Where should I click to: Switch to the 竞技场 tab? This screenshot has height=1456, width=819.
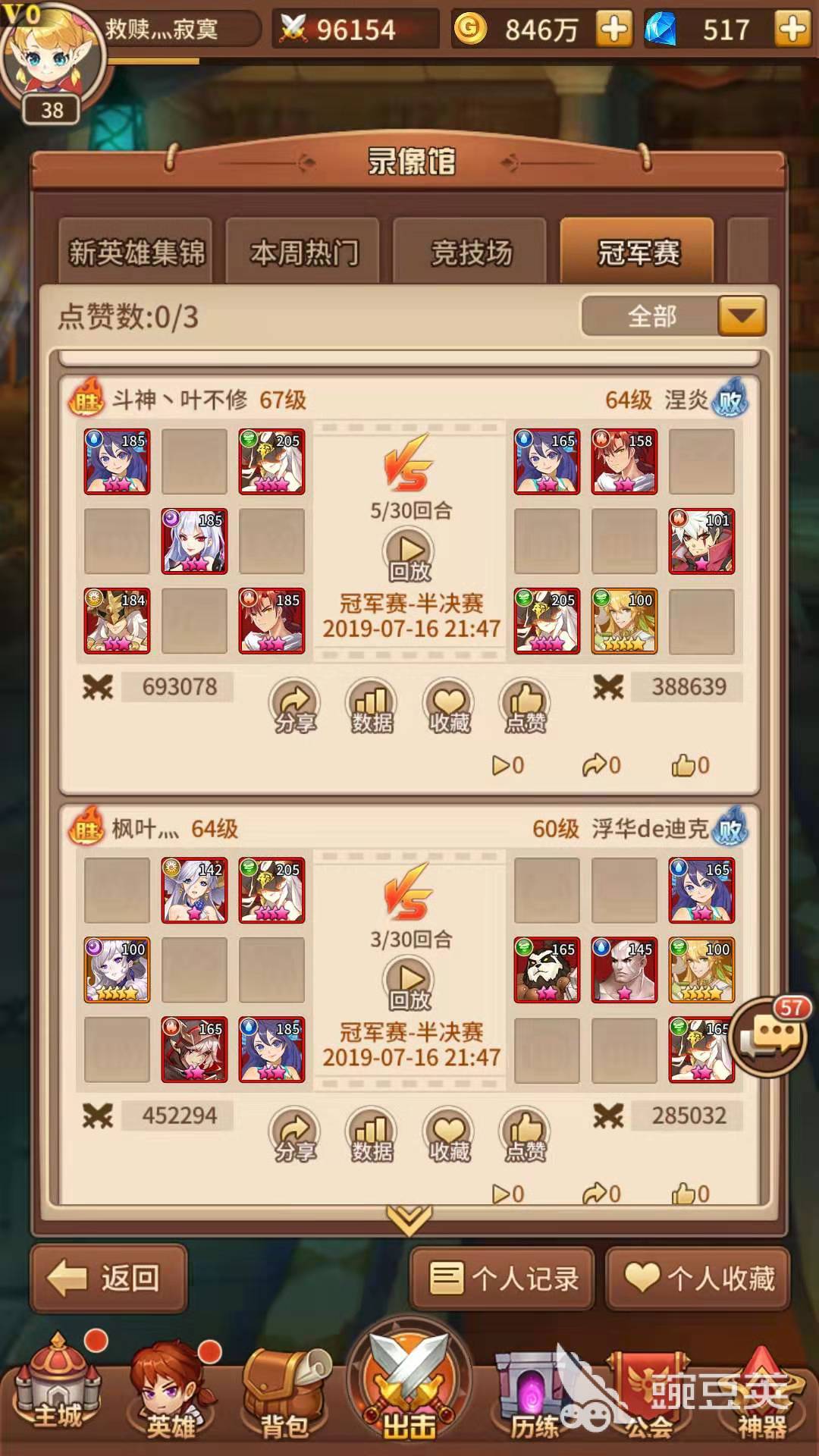point(470,252)
